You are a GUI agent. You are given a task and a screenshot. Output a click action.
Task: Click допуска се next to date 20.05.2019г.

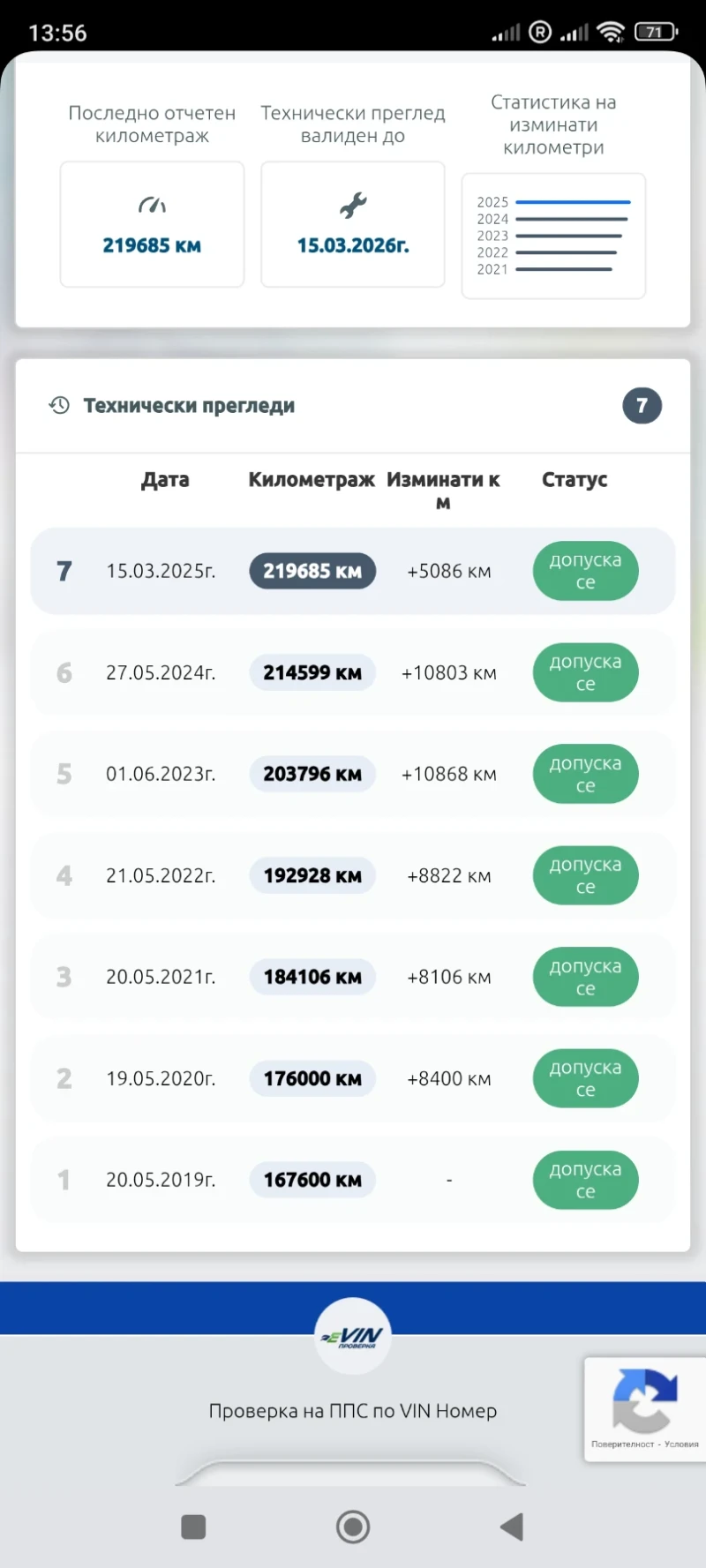585,1180
